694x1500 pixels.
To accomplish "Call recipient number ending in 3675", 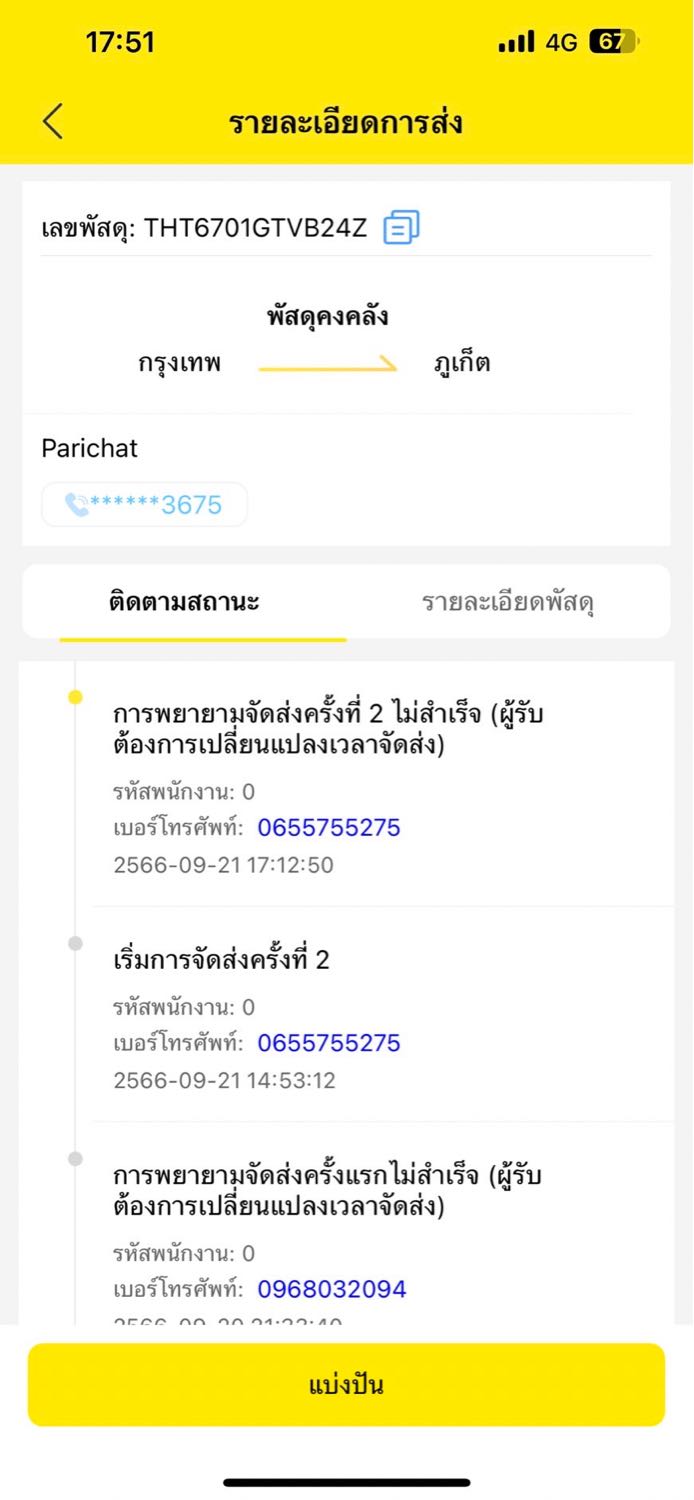I will pos(144,504).
